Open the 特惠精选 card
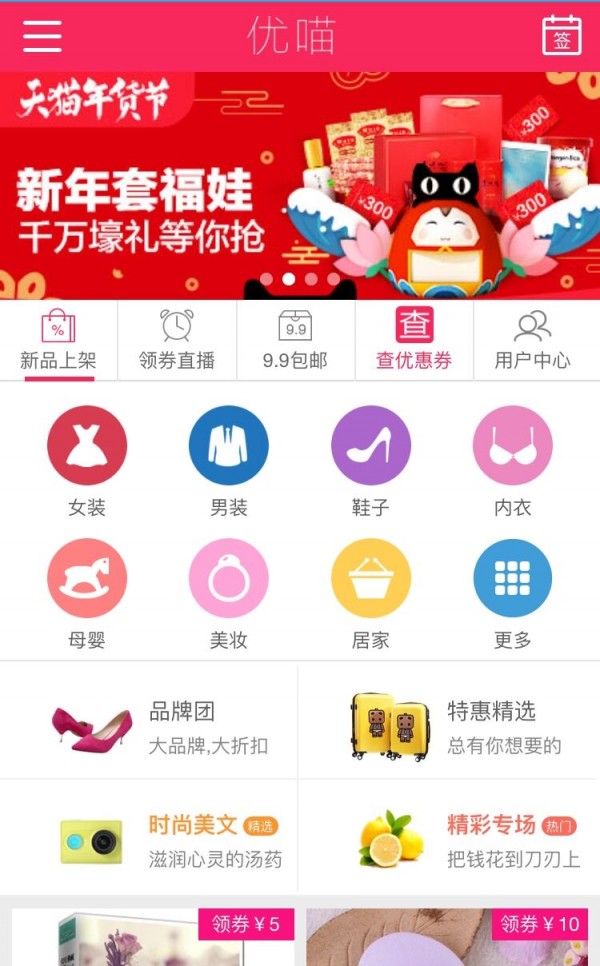Screen dimensions: 600x966 (x=448, y=727)
